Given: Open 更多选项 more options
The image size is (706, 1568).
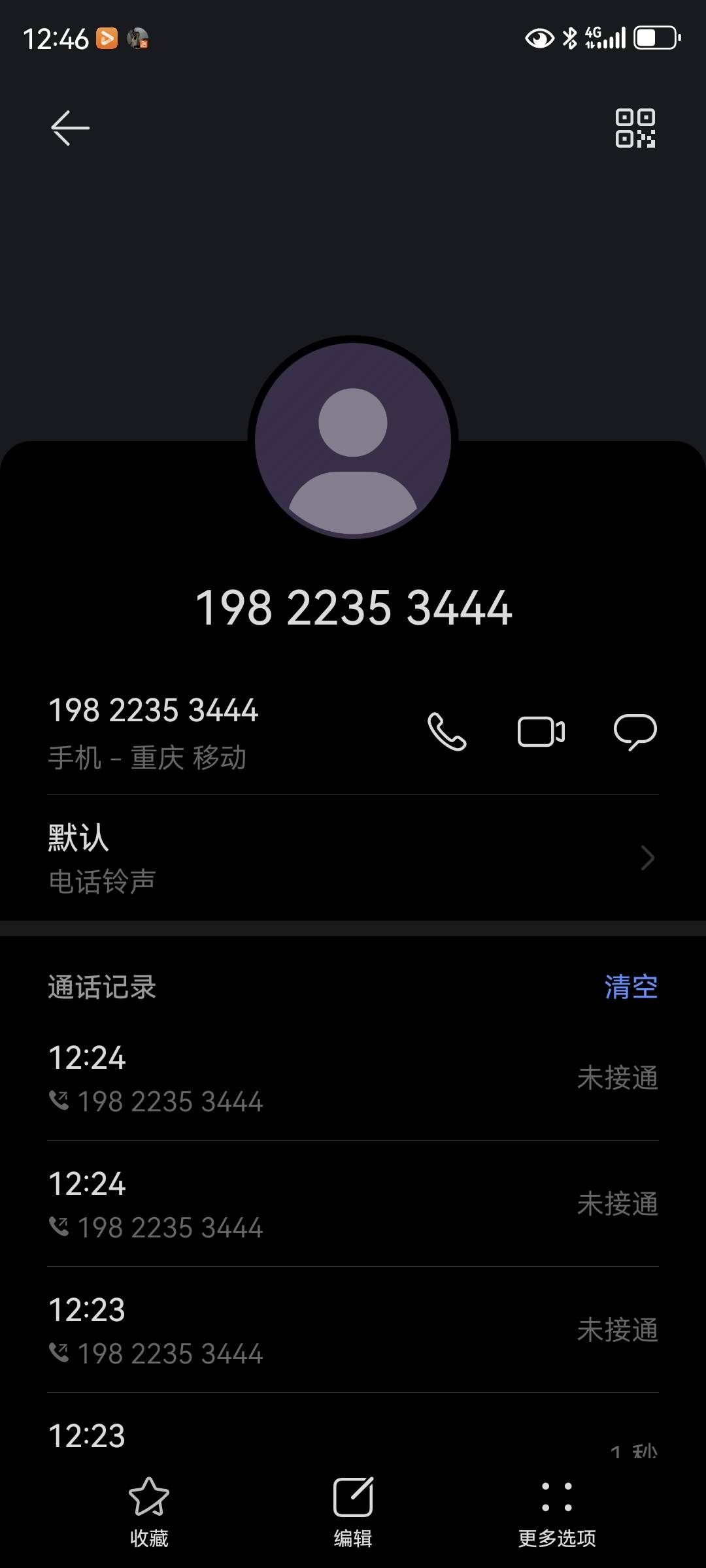Looking at the screenshot, I should [x=557, y=1511].
